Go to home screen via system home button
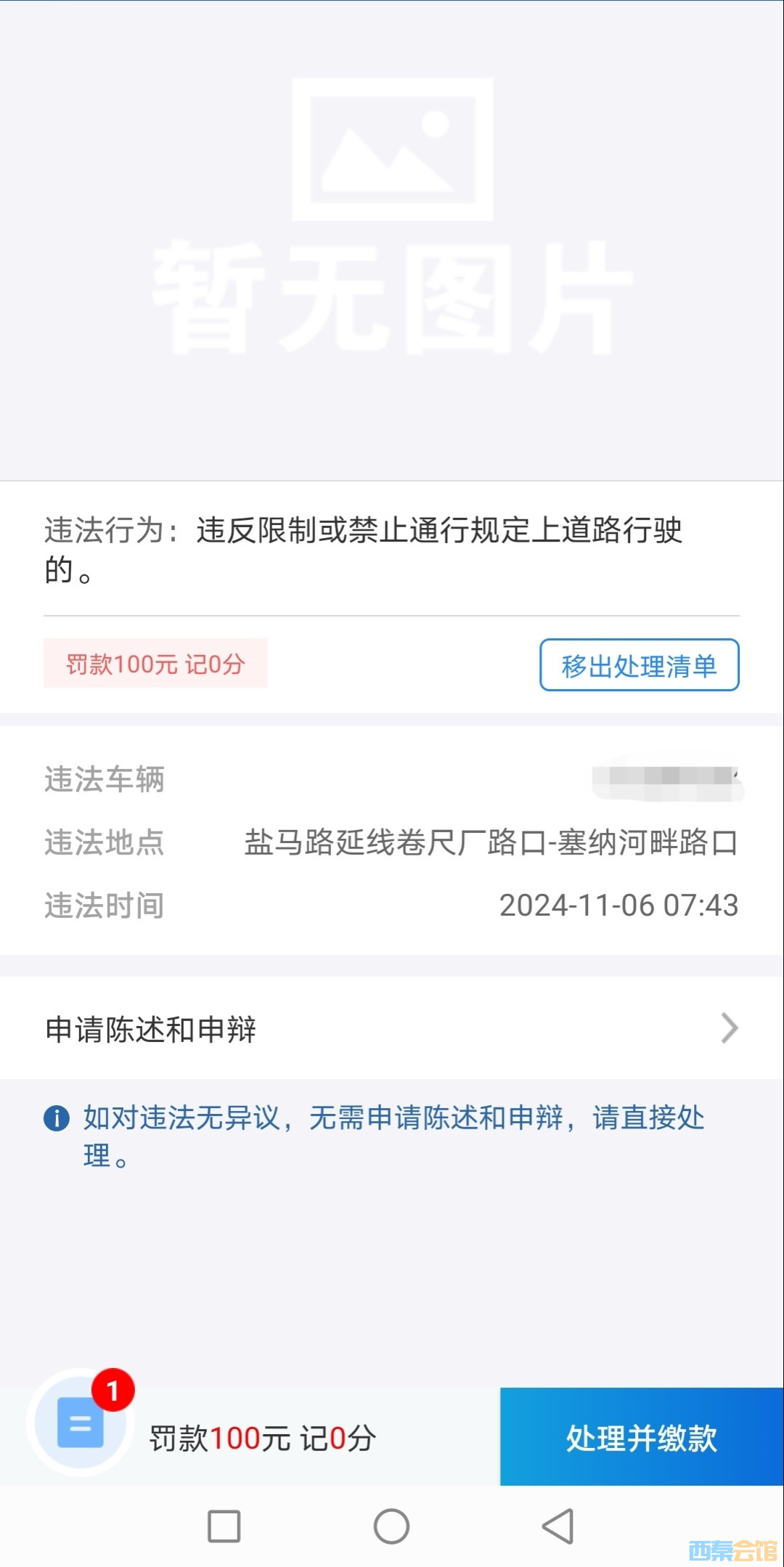The height and width of the screenshot is (1567, 784). pos(391,1526)
